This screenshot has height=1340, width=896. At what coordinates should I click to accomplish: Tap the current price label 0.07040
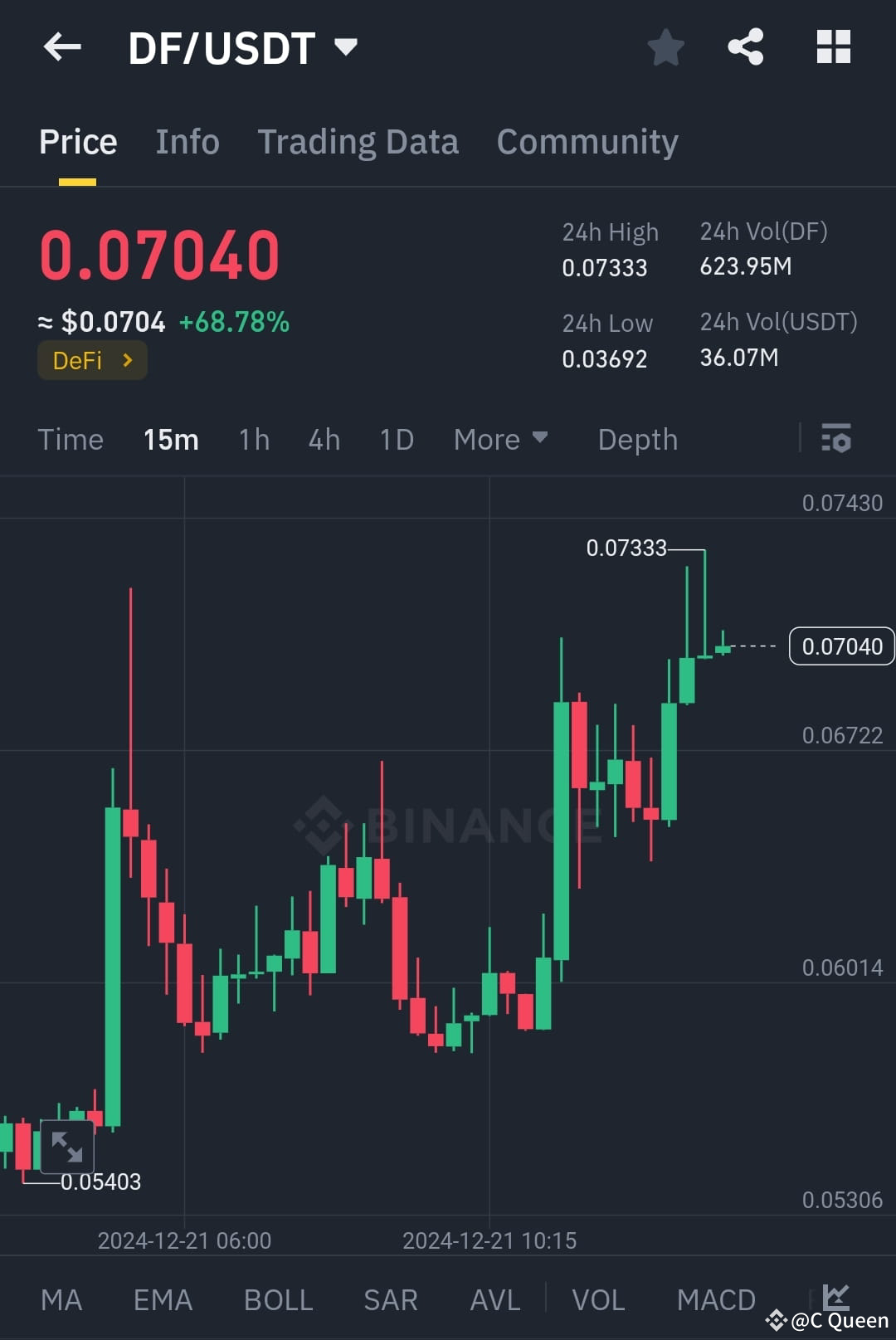[x=841, y=646]
